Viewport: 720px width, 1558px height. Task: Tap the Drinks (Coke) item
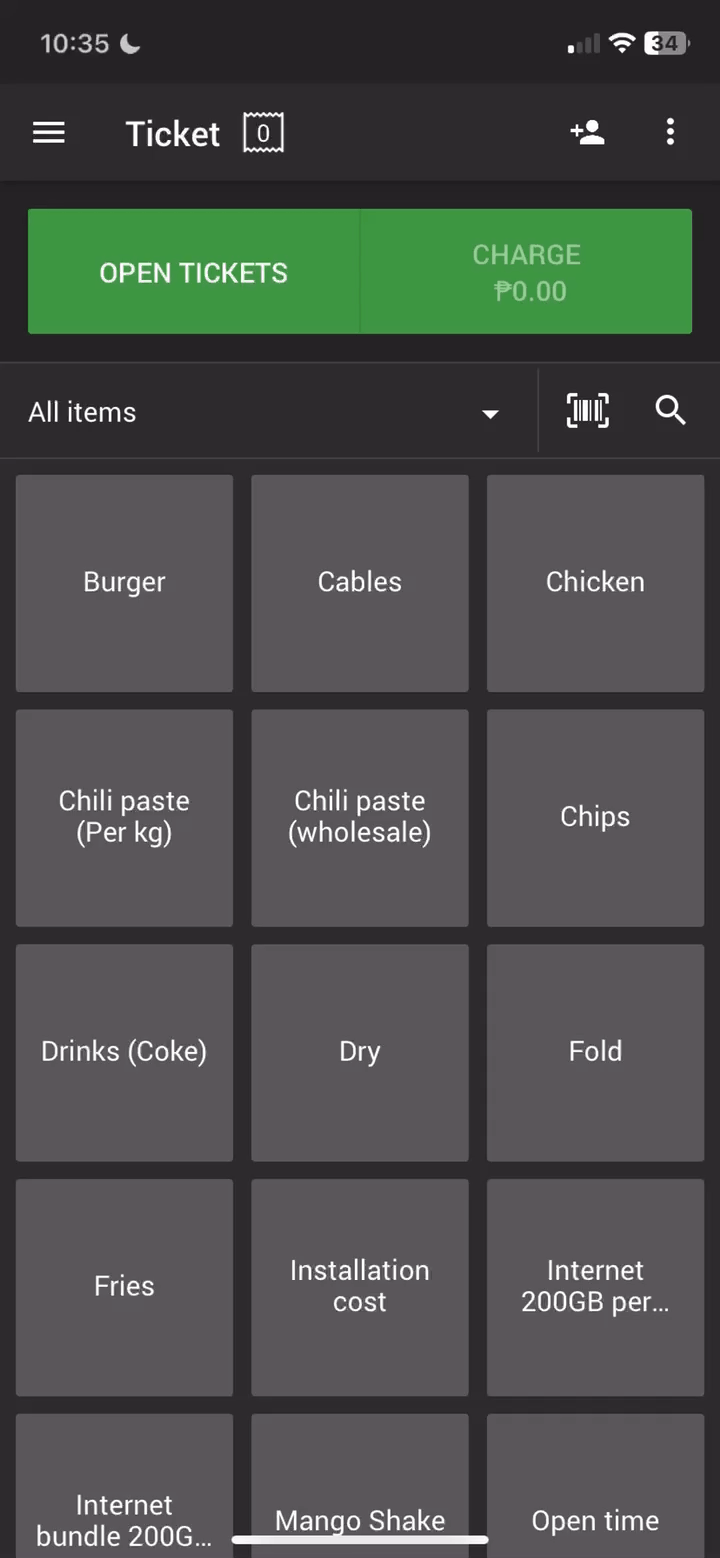124,1052
